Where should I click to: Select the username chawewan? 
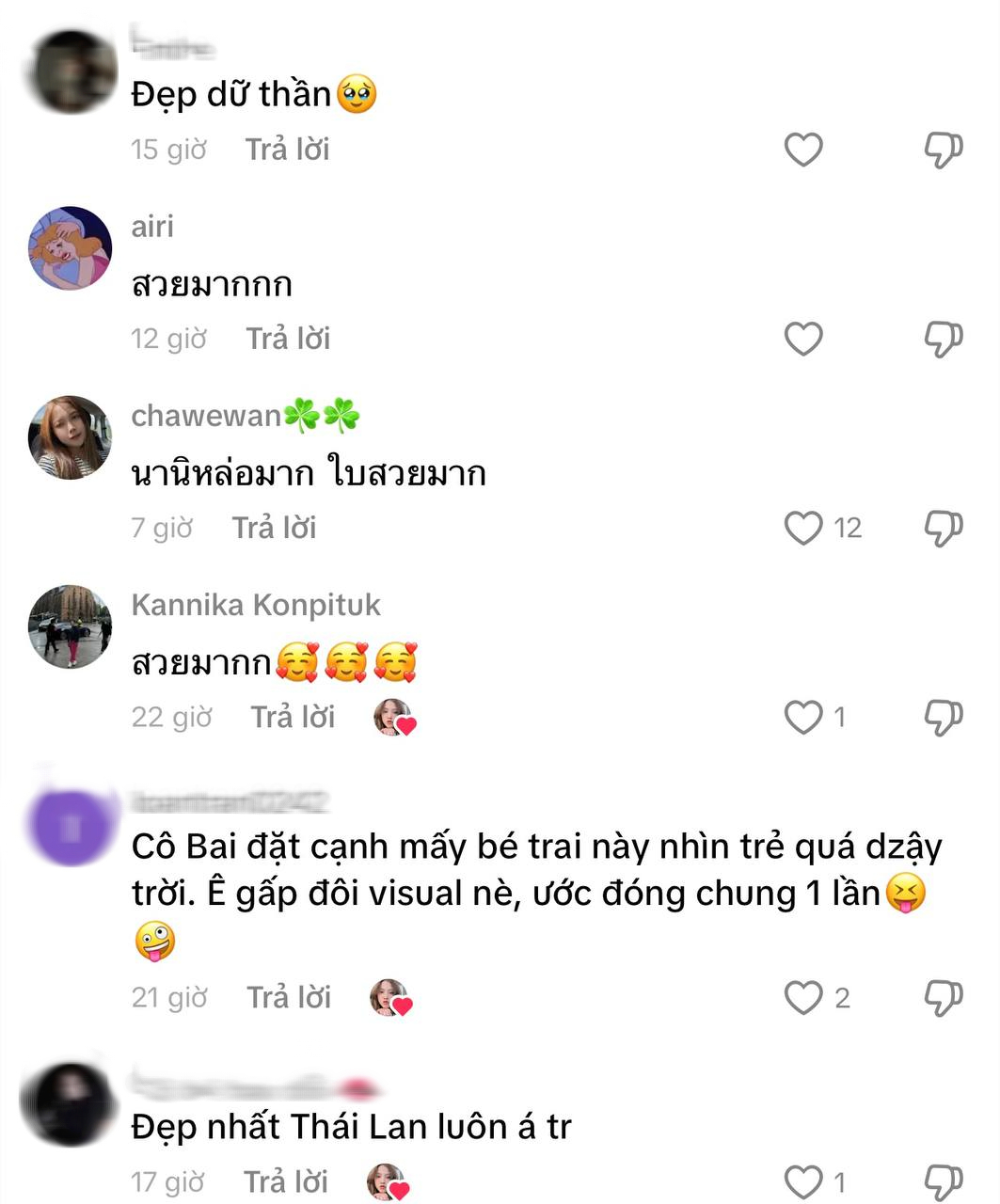click(x=202, y=414)
